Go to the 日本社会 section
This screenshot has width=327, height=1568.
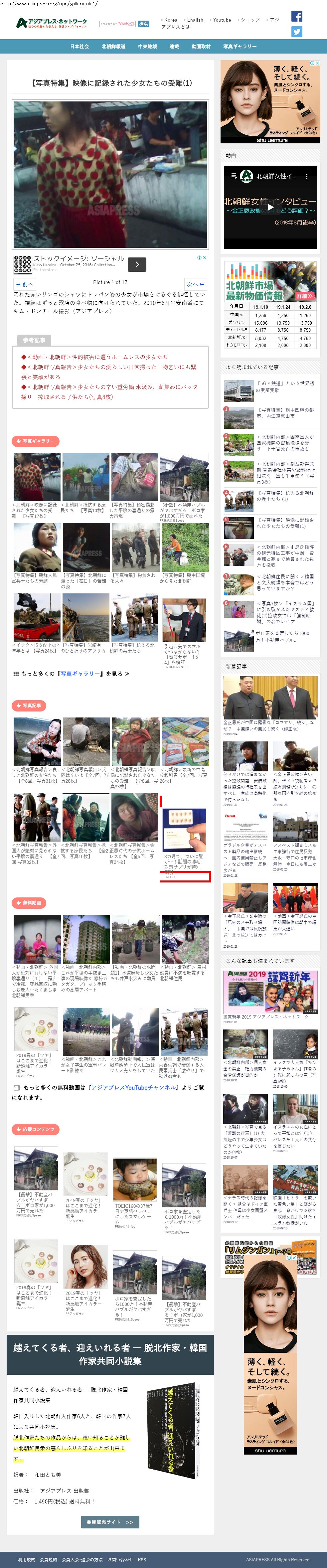[x=79, y=46]
